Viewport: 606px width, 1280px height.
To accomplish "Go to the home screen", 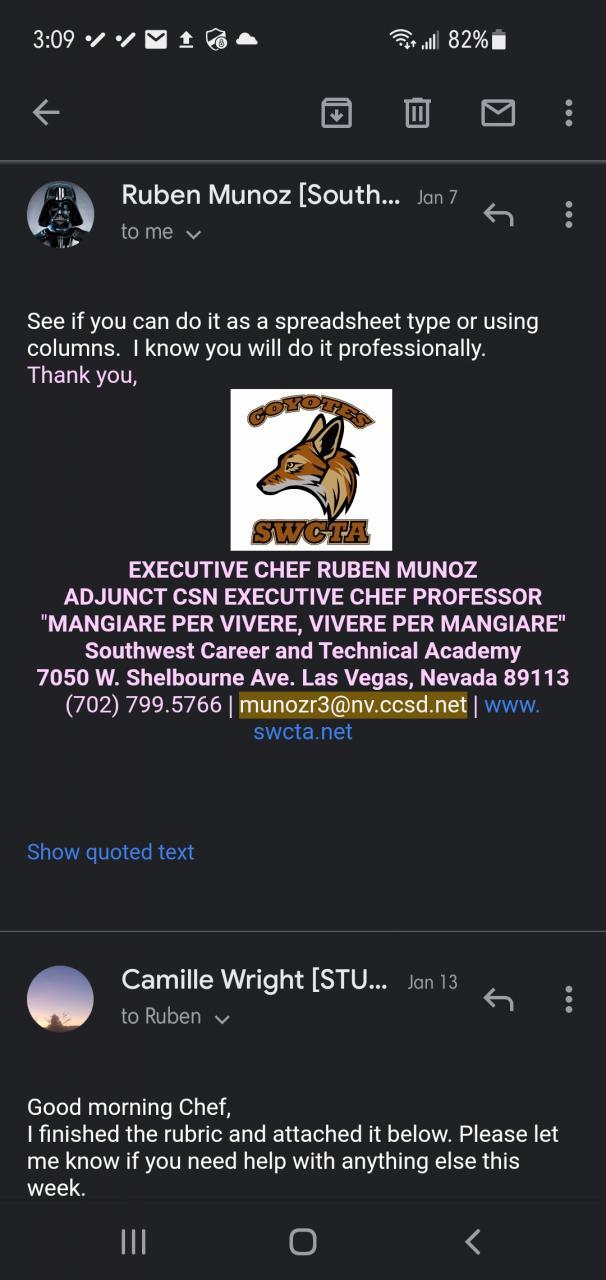I will 302,1241.
